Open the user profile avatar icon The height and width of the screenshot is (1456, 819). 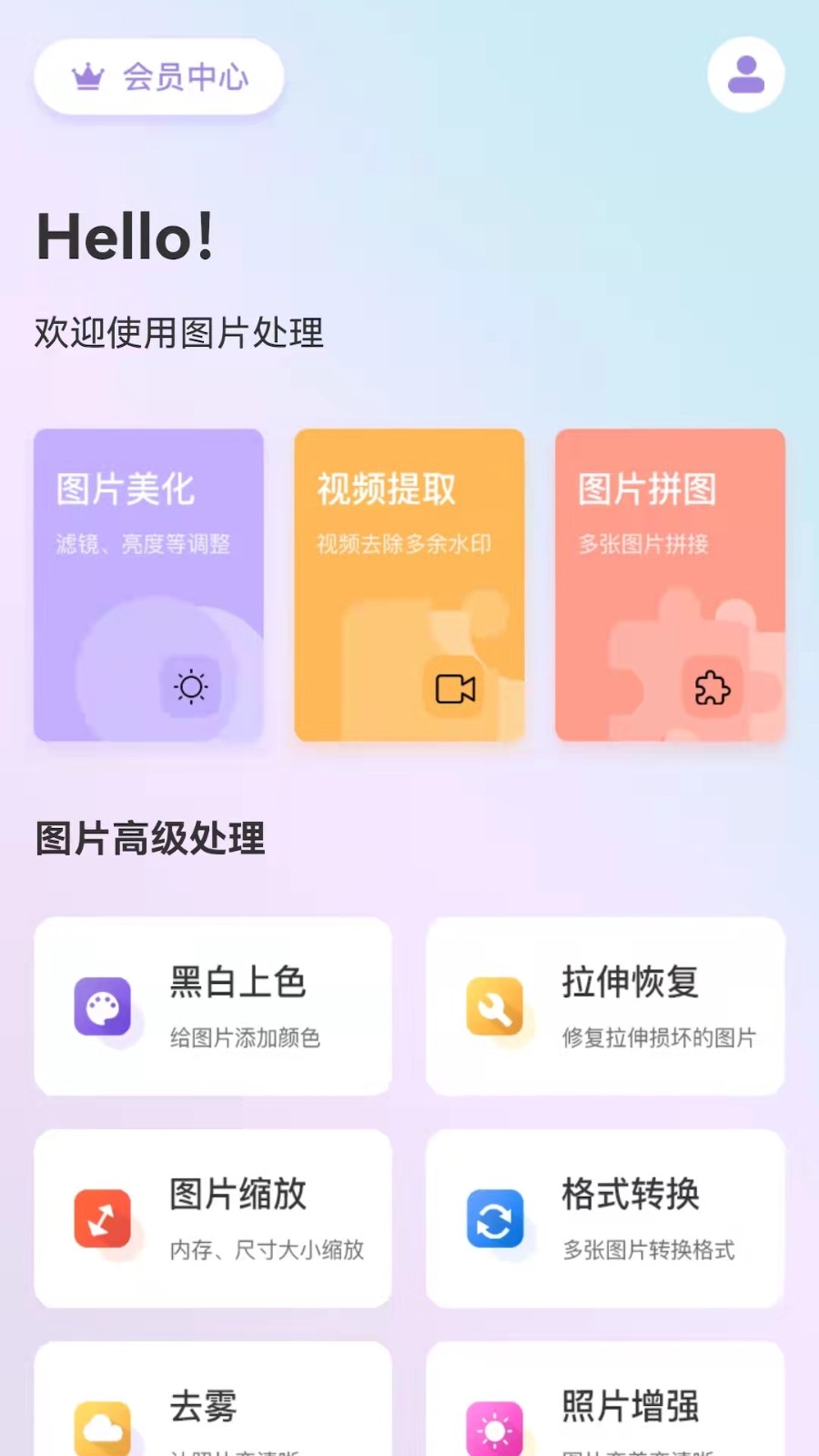click(x=745, y=75)
